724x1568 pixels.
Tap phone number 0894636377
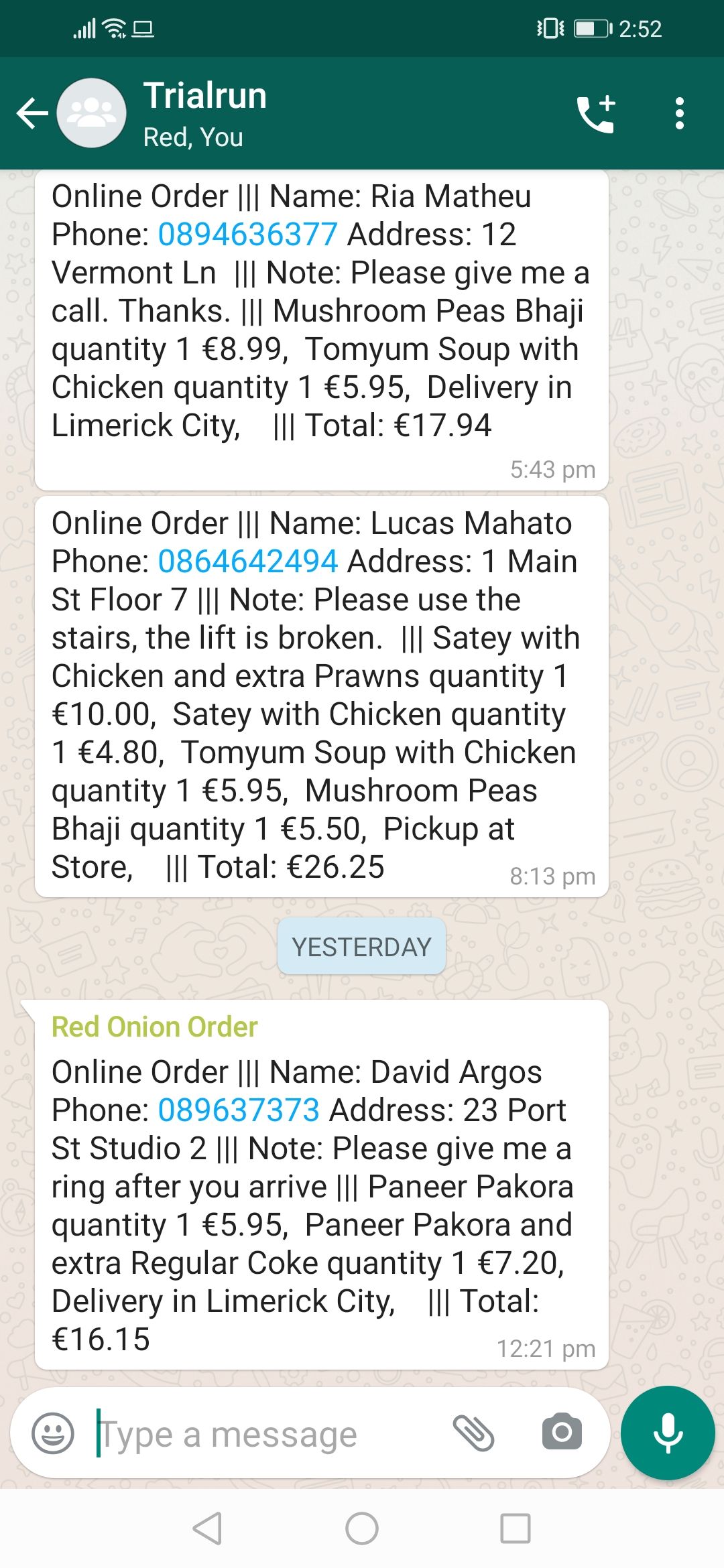[247, 235]
